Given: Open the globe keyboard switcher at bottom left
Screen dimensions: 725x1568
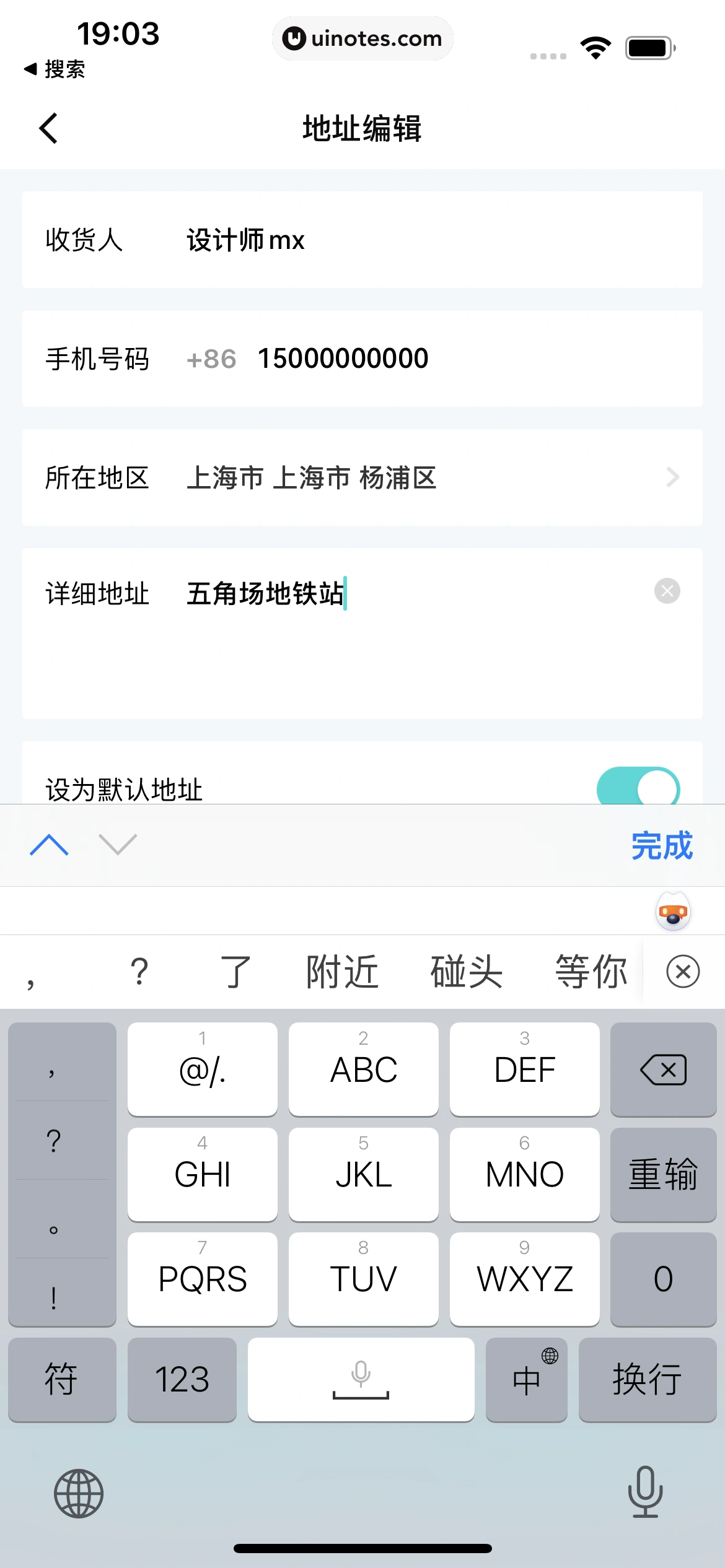Looking at the screenshot, I should pos(81,1493).
